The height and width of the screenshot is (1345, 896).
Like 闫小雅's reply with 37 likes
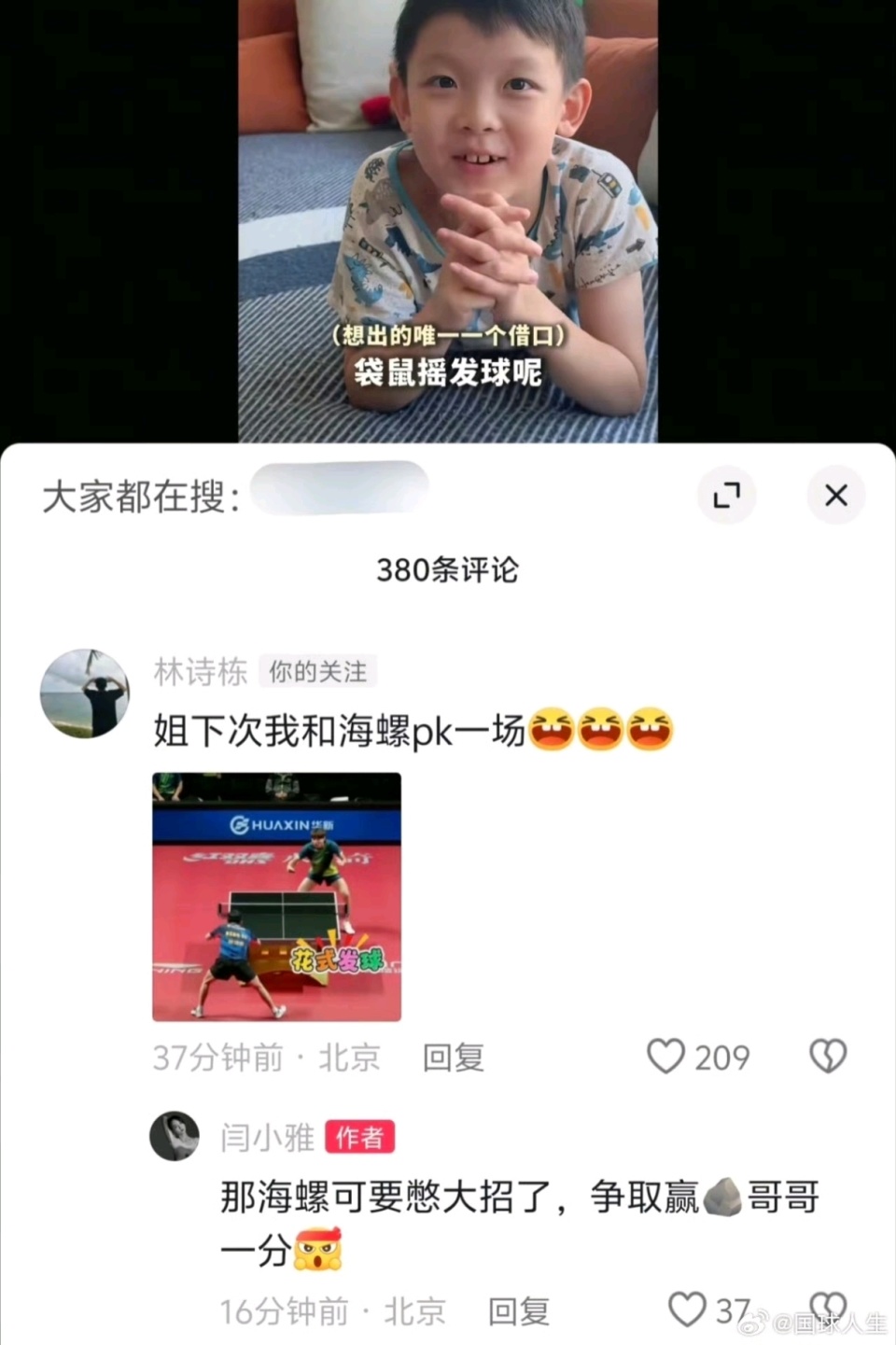click(688, 1310)
